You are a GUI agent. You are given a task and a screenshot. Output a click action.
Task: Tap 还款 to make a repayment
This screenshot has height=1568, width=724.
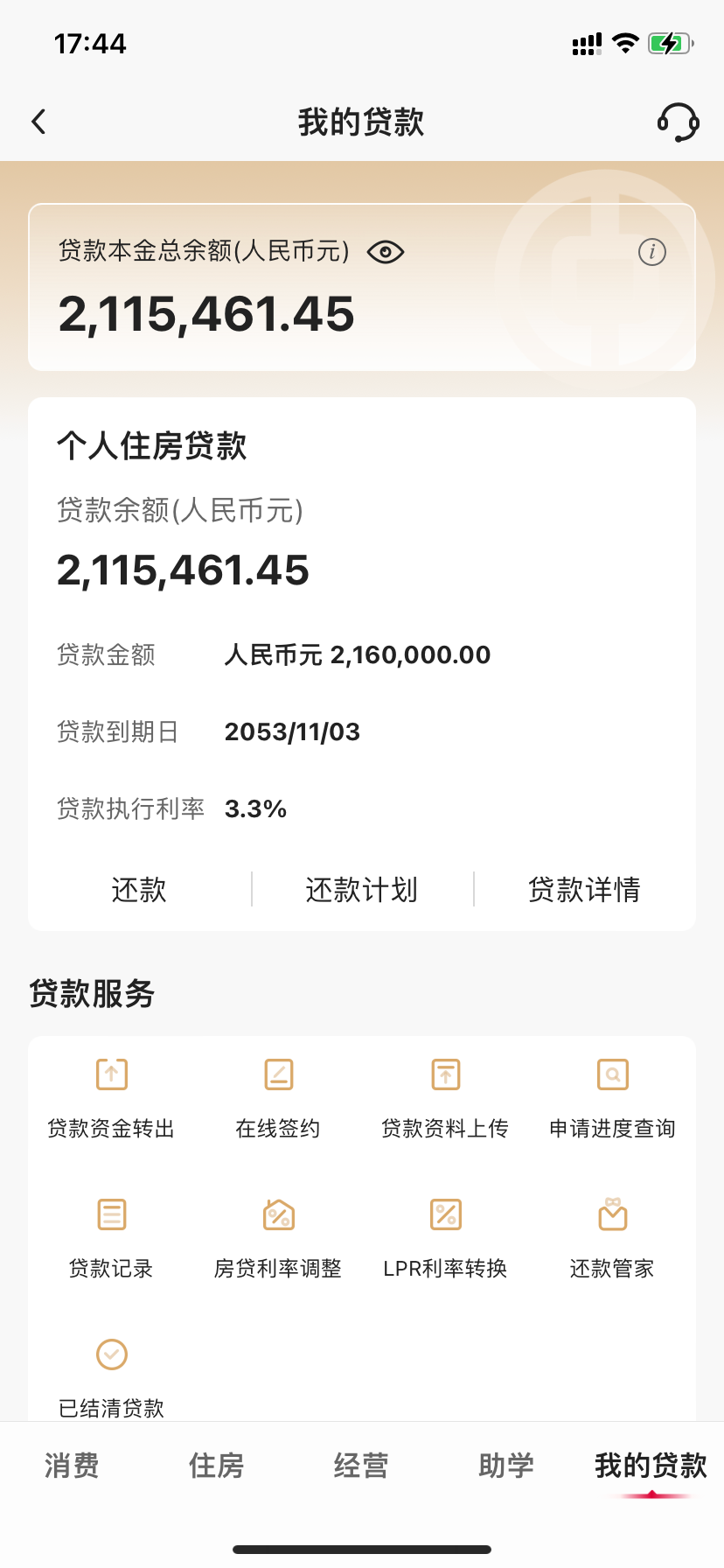139,890
